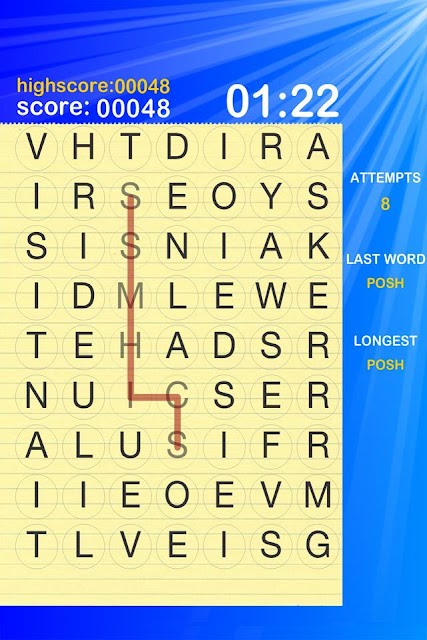
Task: Tap the M between D and L
Action: pyautogui.click(x=130, y=296)
